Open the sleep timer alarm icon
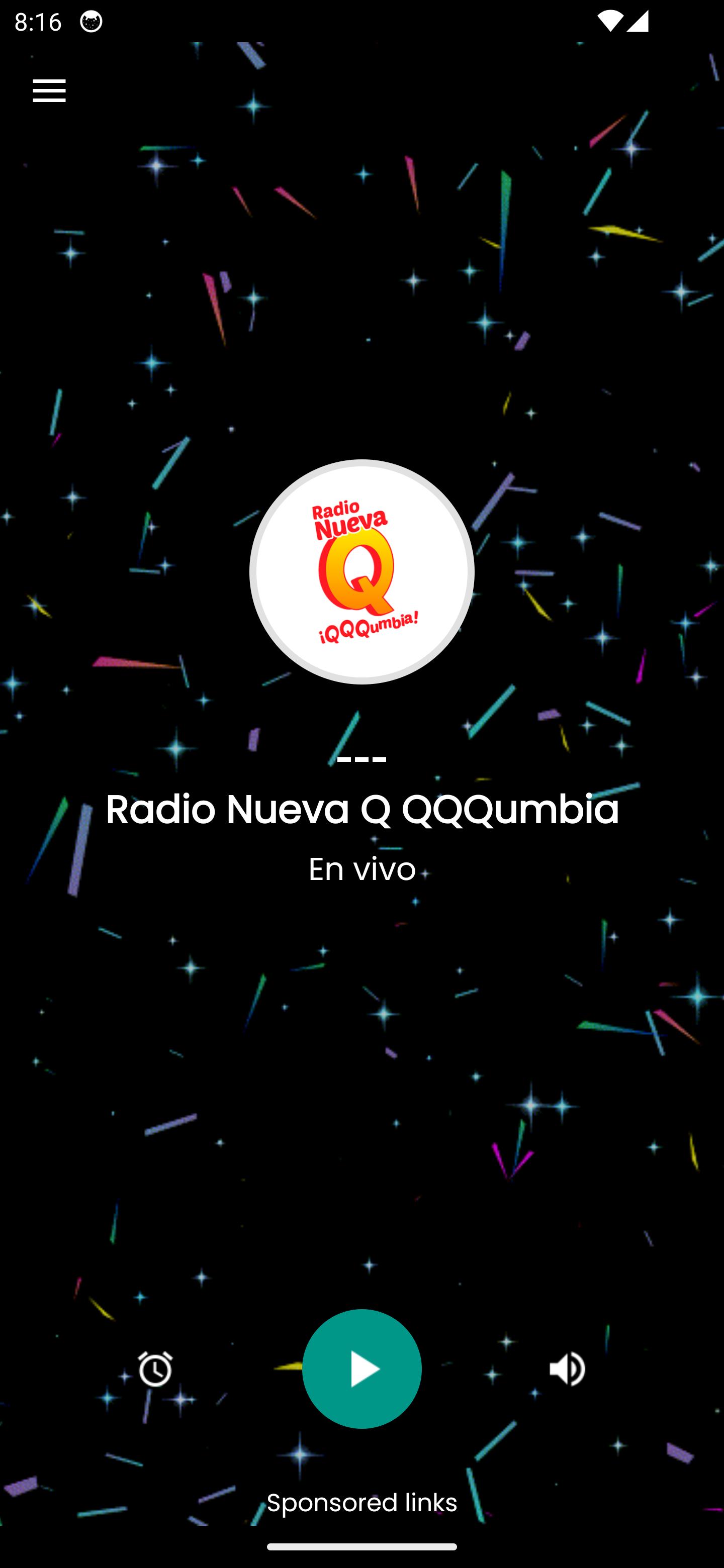Screen dimensions: 724x1568 (x=155, y=1369)
